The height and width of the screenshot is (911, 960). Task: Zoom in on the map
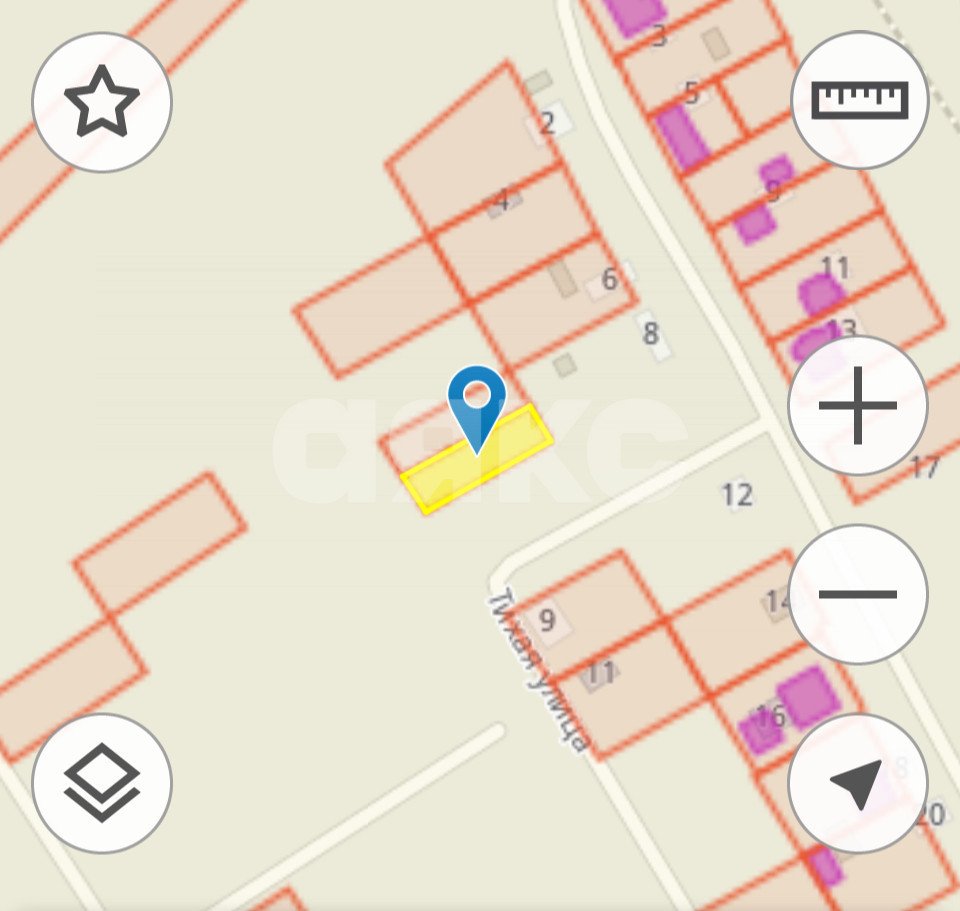coord(857,406)
